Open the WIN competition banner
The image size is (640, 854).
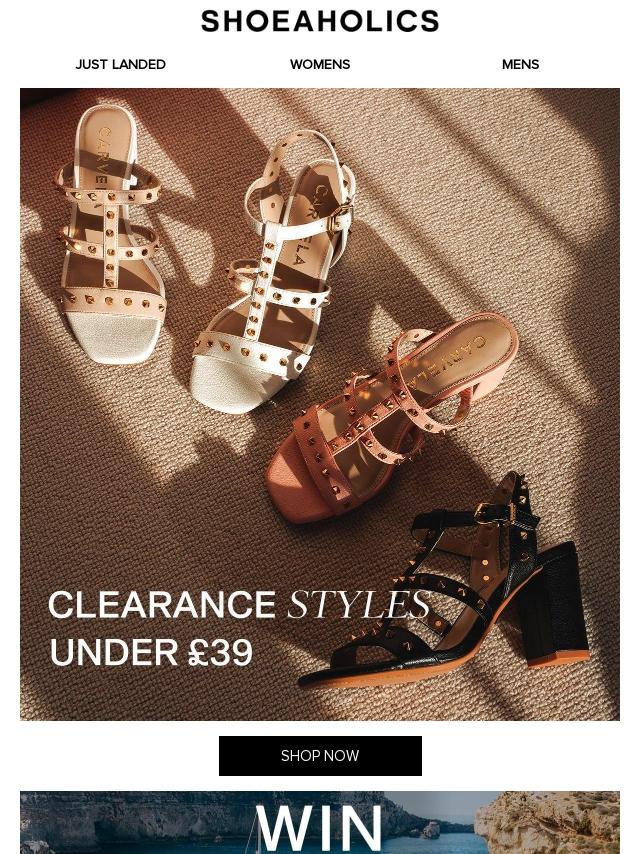point(320,823)
